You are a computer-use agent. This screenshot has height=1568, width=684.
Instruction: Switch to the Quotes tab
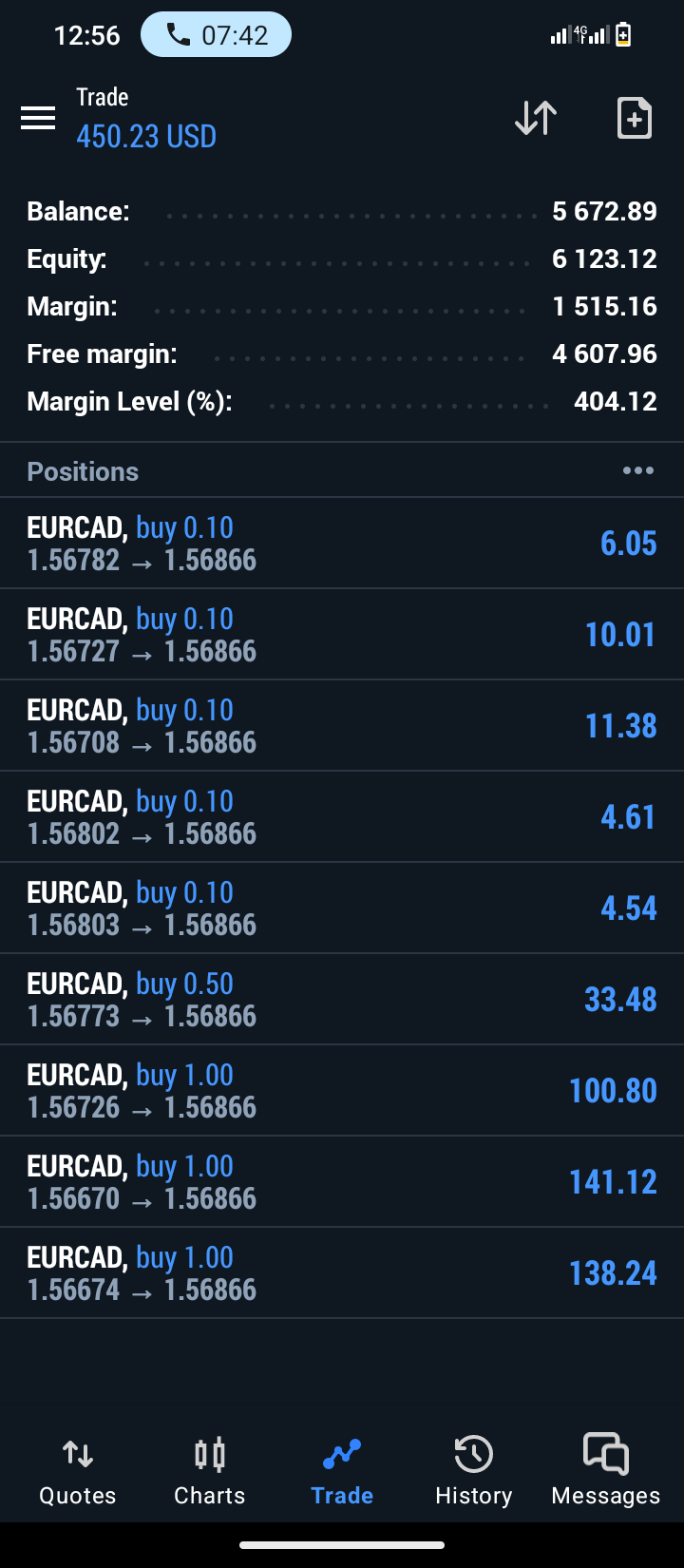tap(78, 1471)
